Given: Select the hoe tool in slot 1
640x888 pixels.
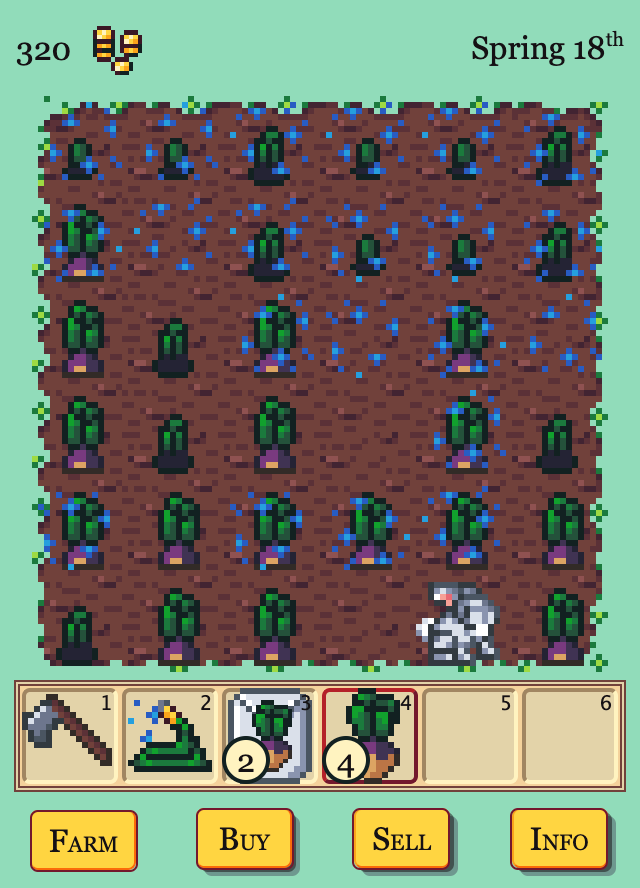Looking at the screenshot, I should pyautogui.click(x=69, y=736).
